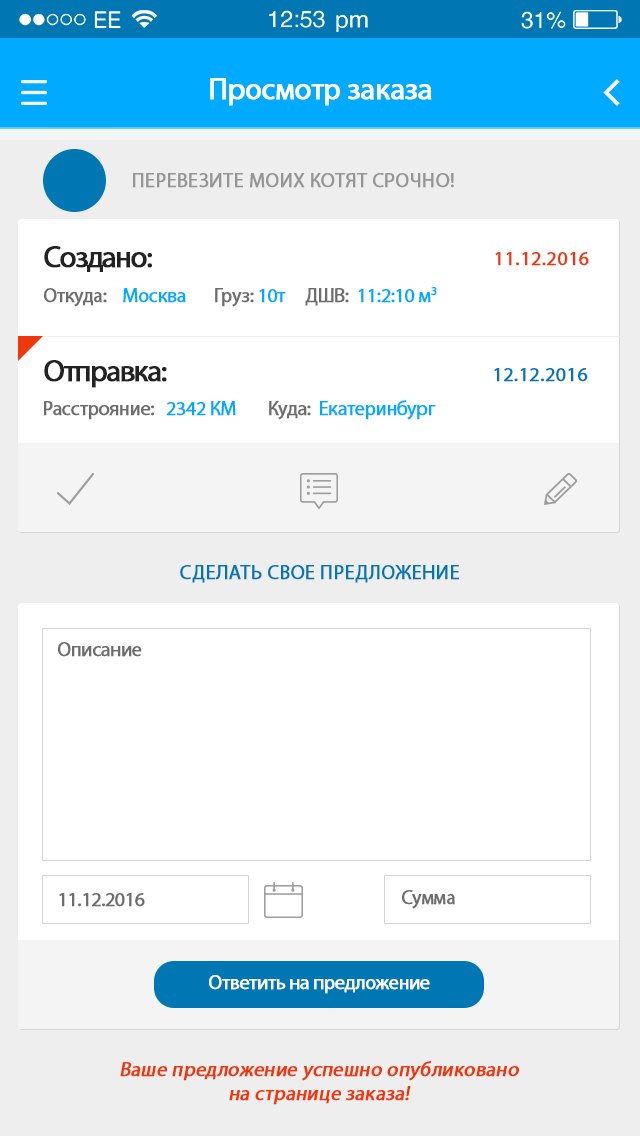Tap the checkmark icon on the order card

pos(75,489)
